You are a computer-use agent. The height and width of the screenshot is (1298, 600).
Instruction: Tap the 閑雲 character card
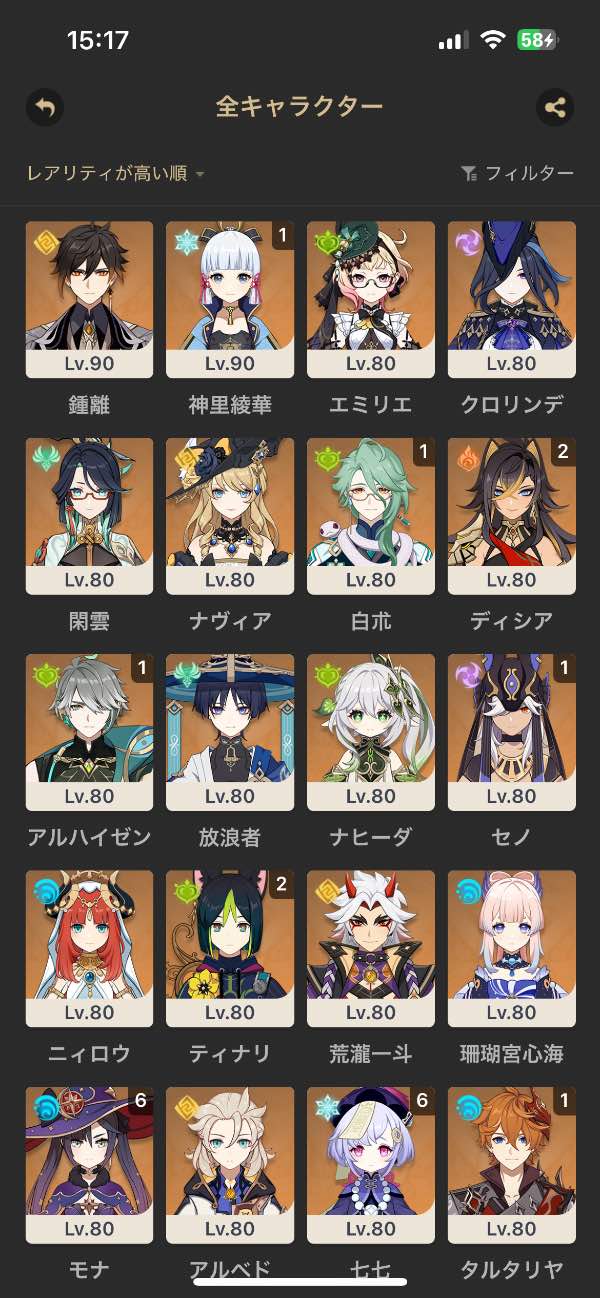(x=89, y=515)
